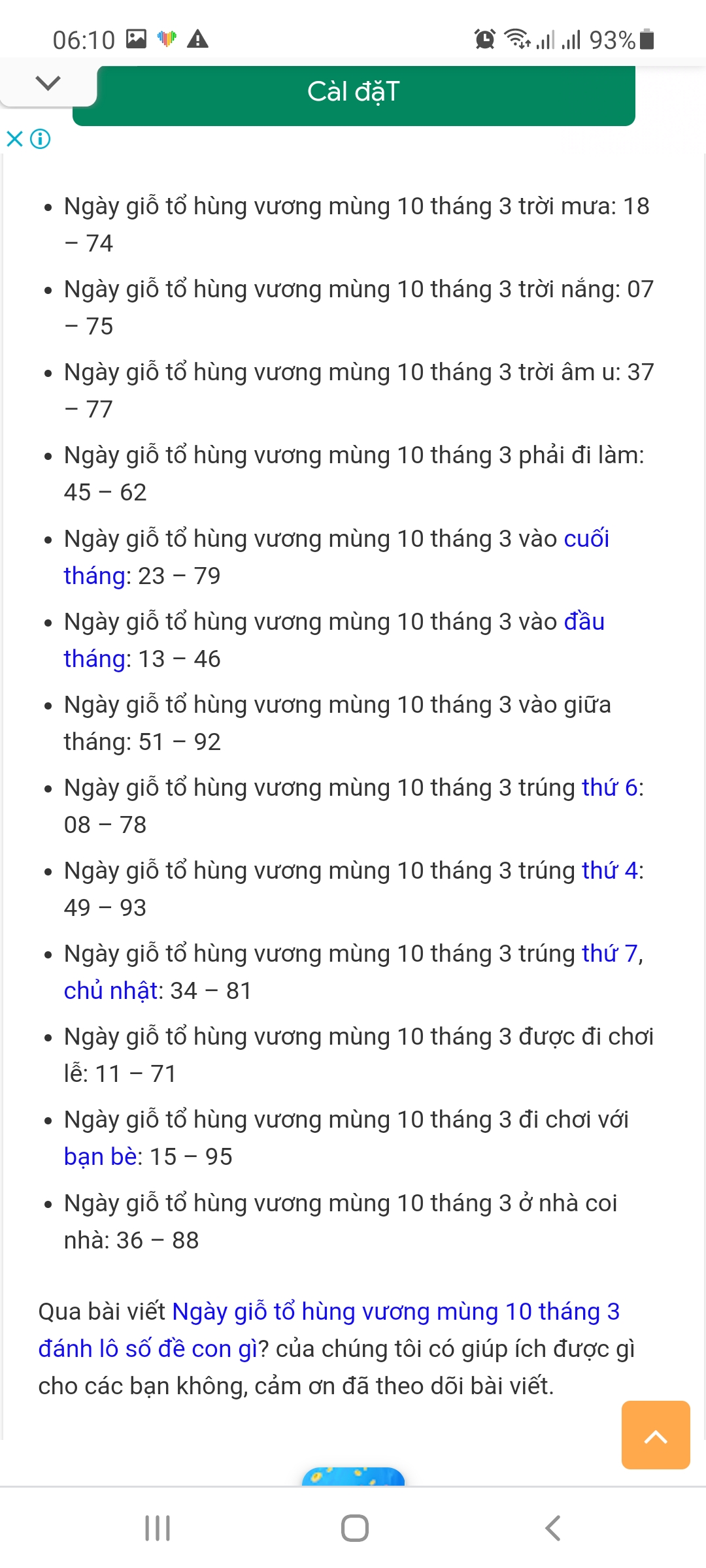Open the recent apps view
This screenshot has width=706, height=1568.
[158, 1528]
